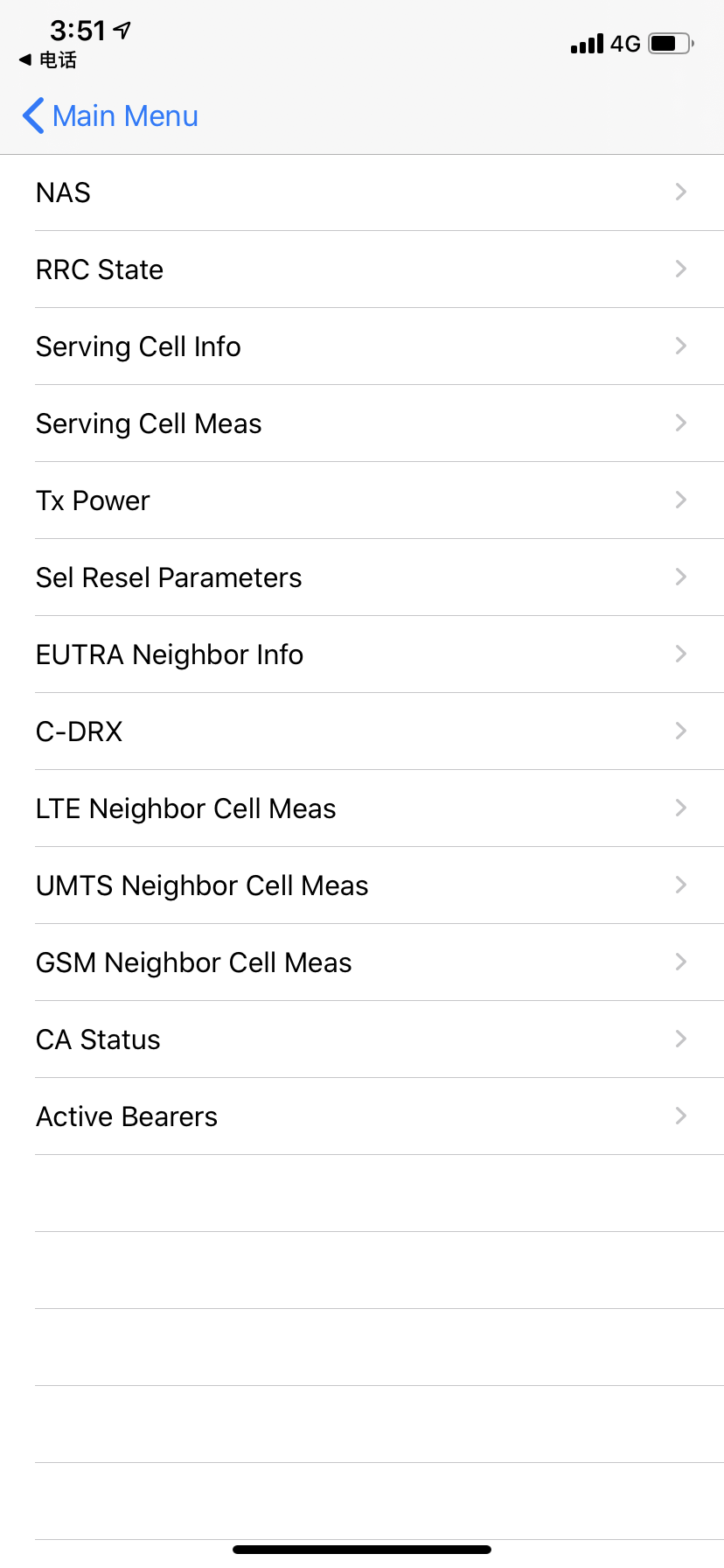
Task: Return to the 电话 app via status bar
Action: click(48, 59)
